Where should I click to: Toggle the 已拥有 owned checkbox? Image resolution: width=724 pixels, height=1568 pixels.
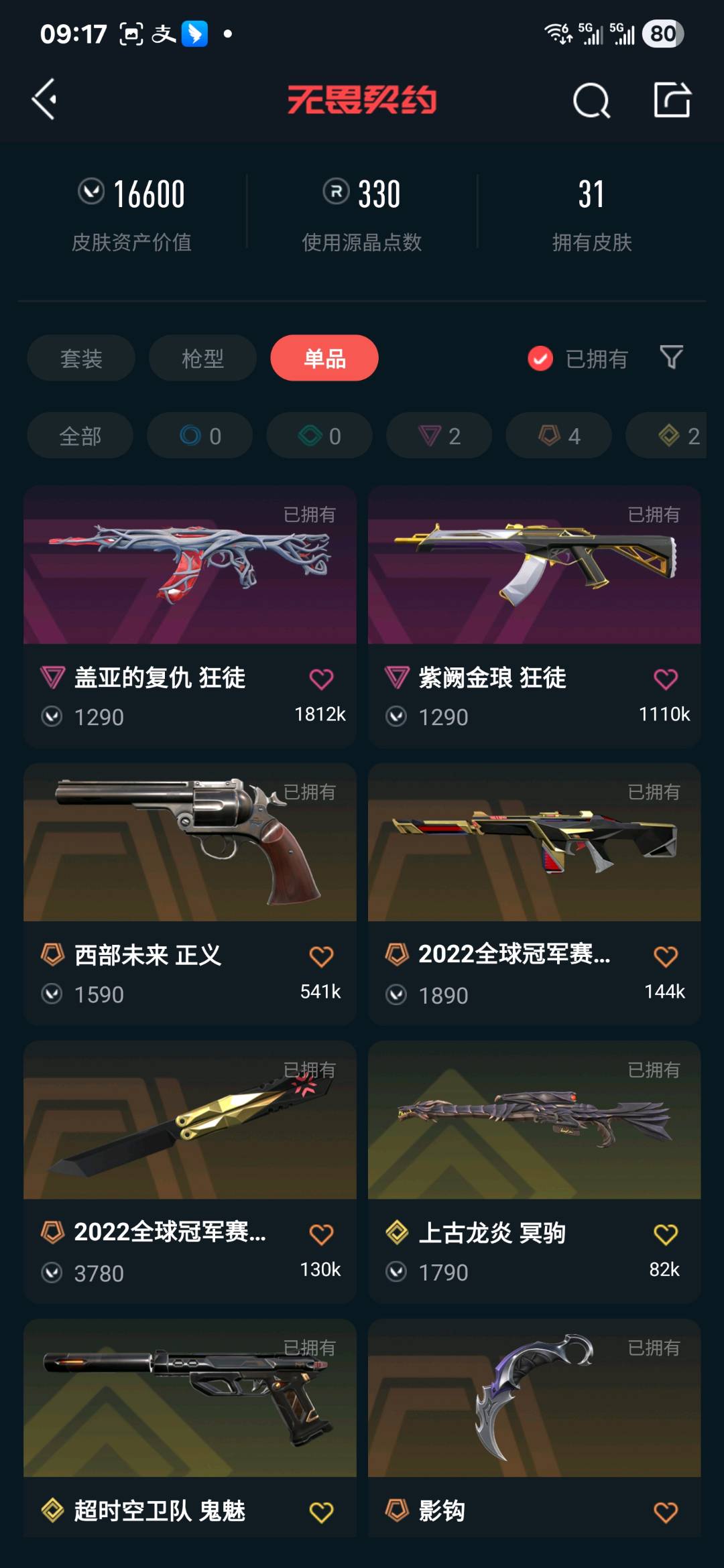(540, 358)
